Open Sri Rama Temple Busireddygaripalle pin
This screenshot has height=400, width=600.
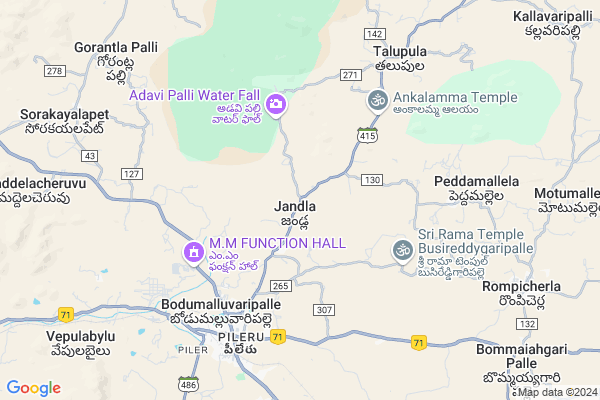[x=402, y=249]
